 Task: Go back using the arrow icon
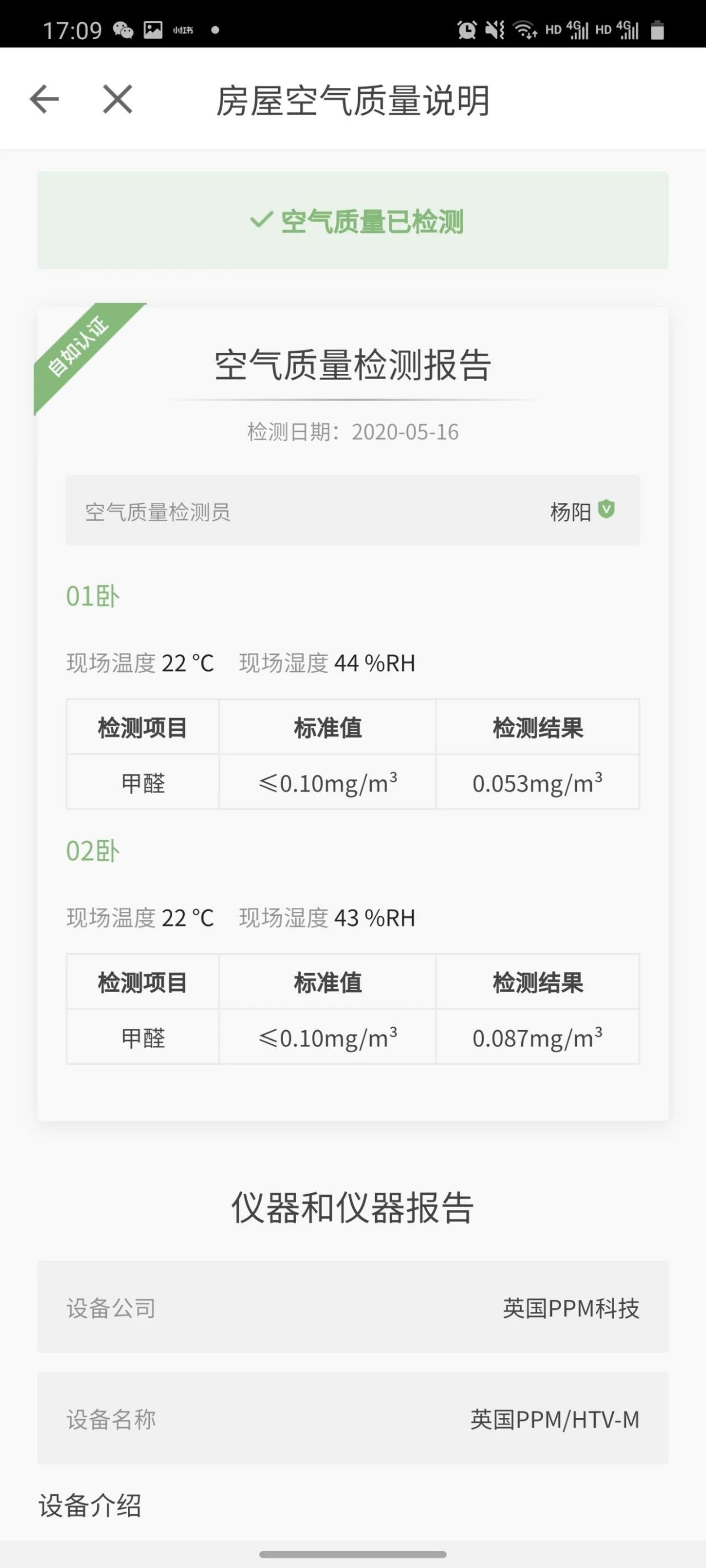(x=44, y=99)
